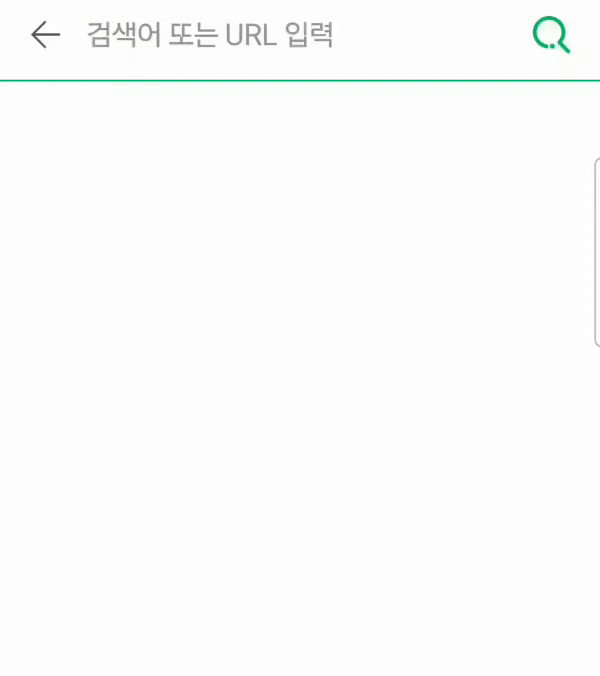
Task: Tap the green search icon
Action: point(551,36)
